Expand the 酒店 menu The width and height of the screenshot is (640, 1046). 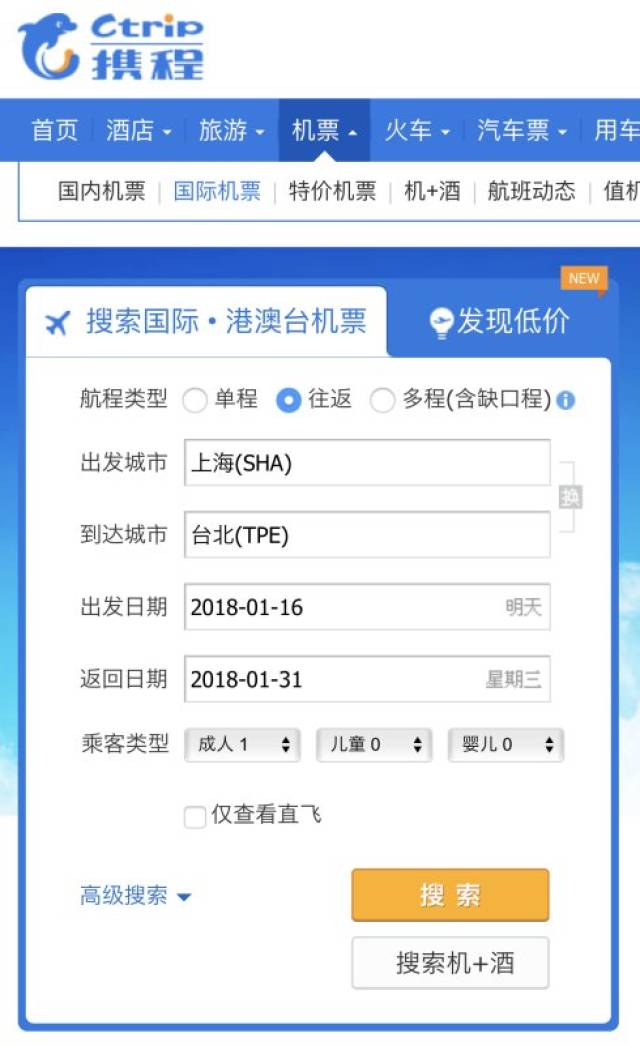click(138, 130)
